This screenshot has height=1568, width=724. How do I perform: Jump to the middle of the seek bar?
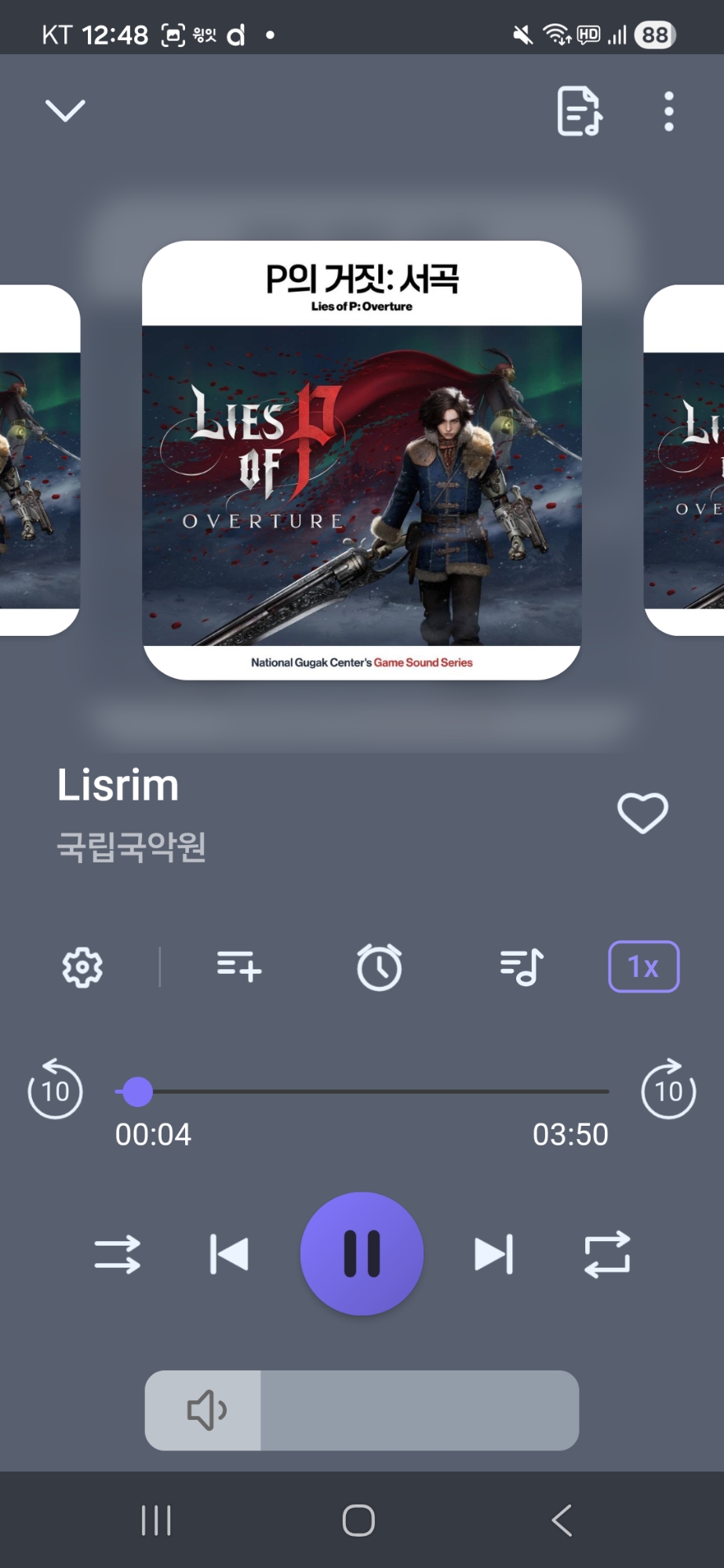click(362, 1091)
